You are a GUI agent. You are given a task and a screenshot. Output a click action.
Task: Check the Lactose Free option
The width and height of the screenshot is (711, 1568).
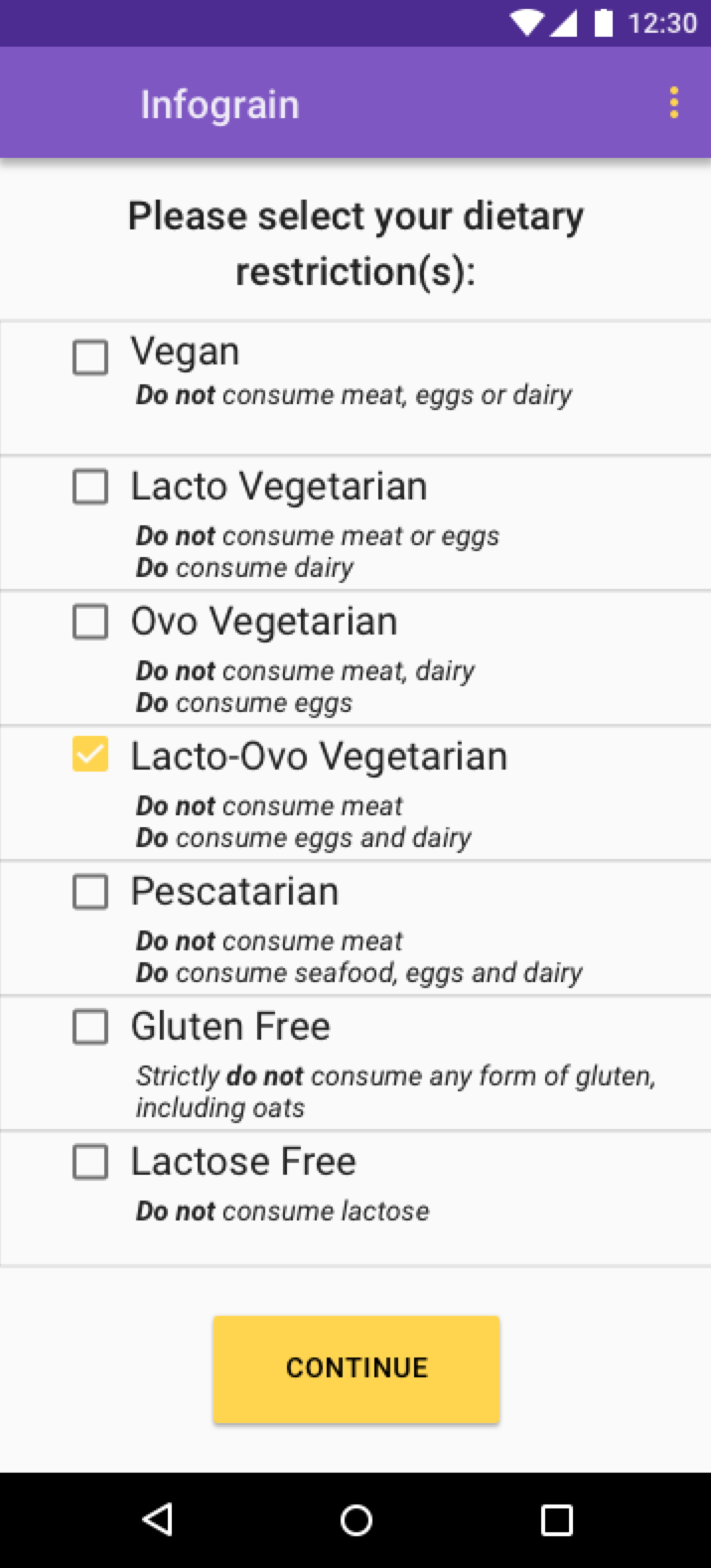pos(90,1162)
